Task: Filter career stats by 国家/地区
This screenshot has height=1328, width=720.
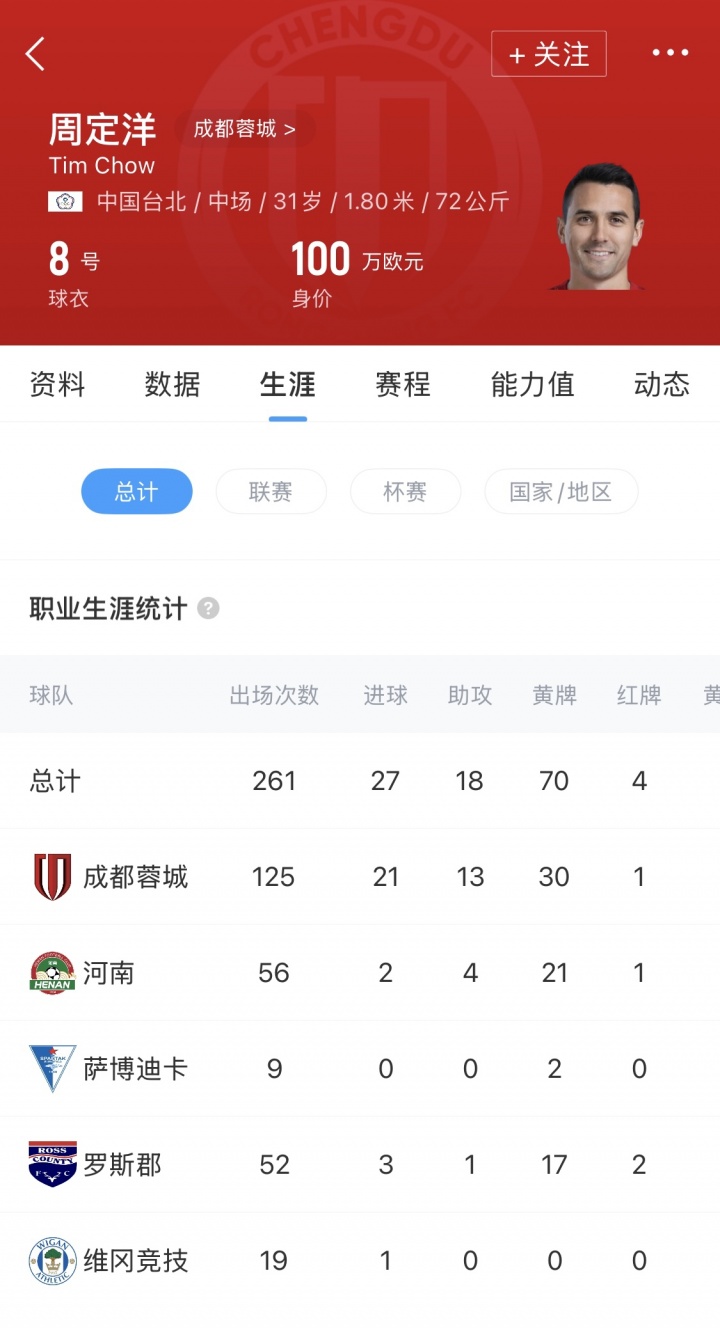Action: click(560, 491)
